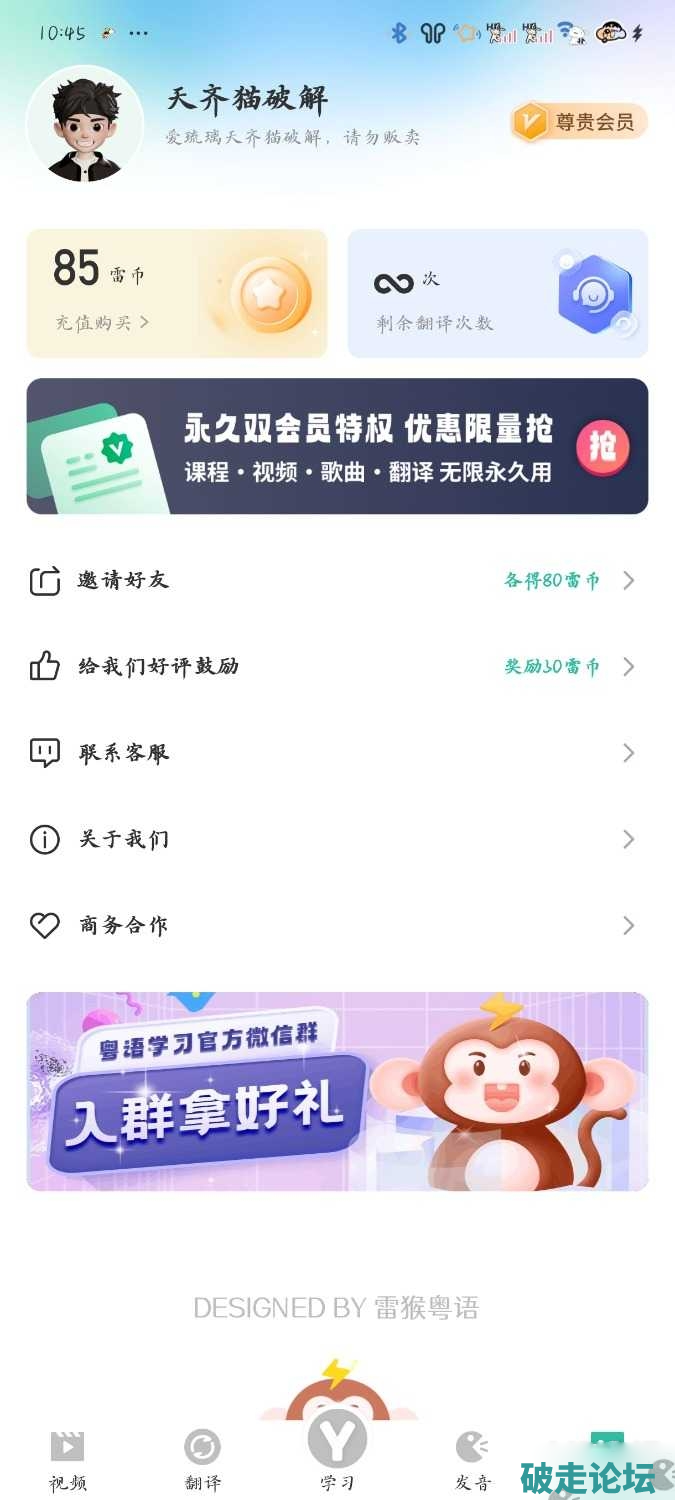
Task: Select 给我们好评鼓励 row
Action: (337, 666)
